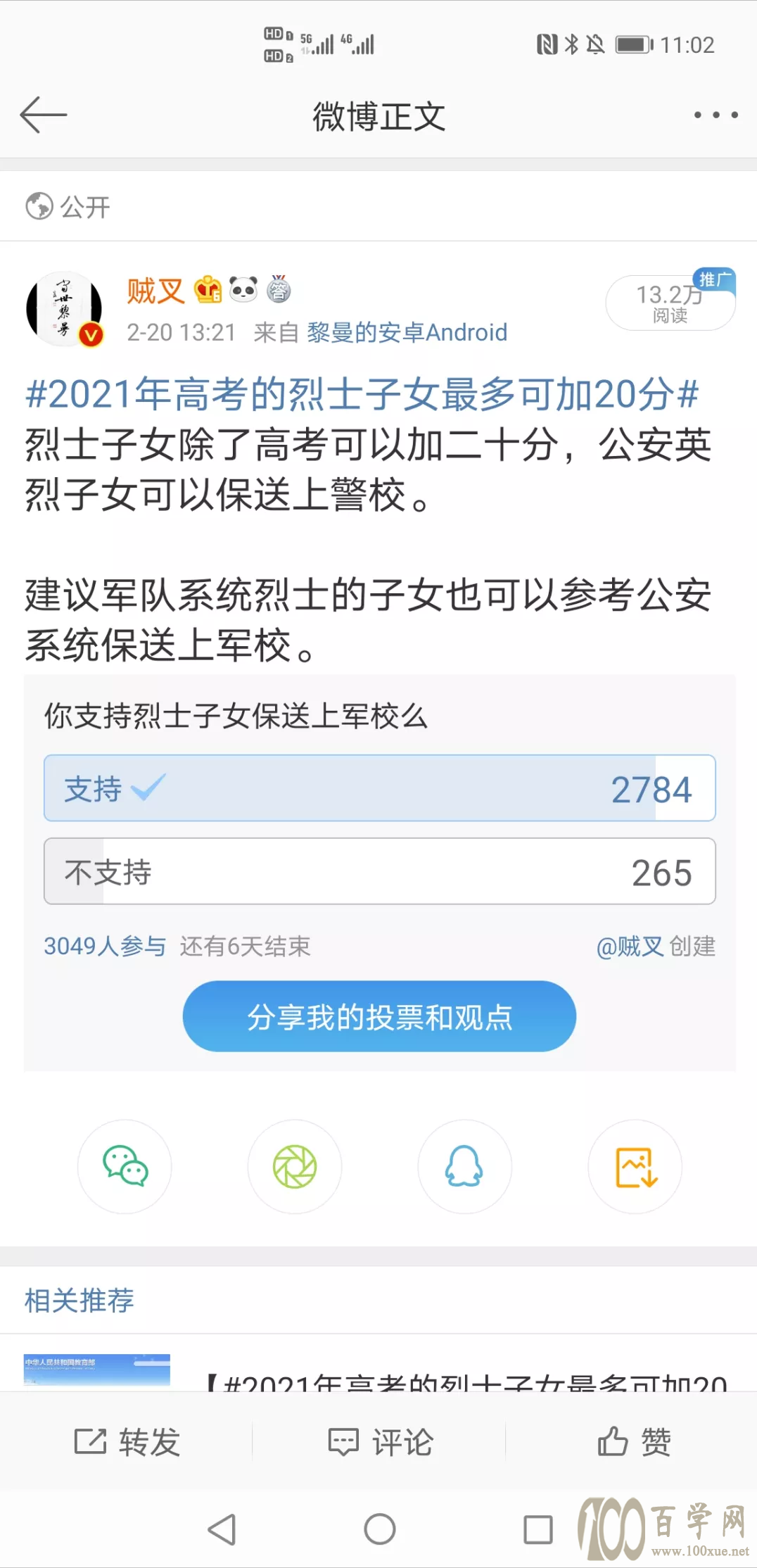Open the #2021年高考的烈士子女最多可加20分# hashtag
This screenshot has height=1568, width=757.
pyautogui.click(x=362, y=393)
